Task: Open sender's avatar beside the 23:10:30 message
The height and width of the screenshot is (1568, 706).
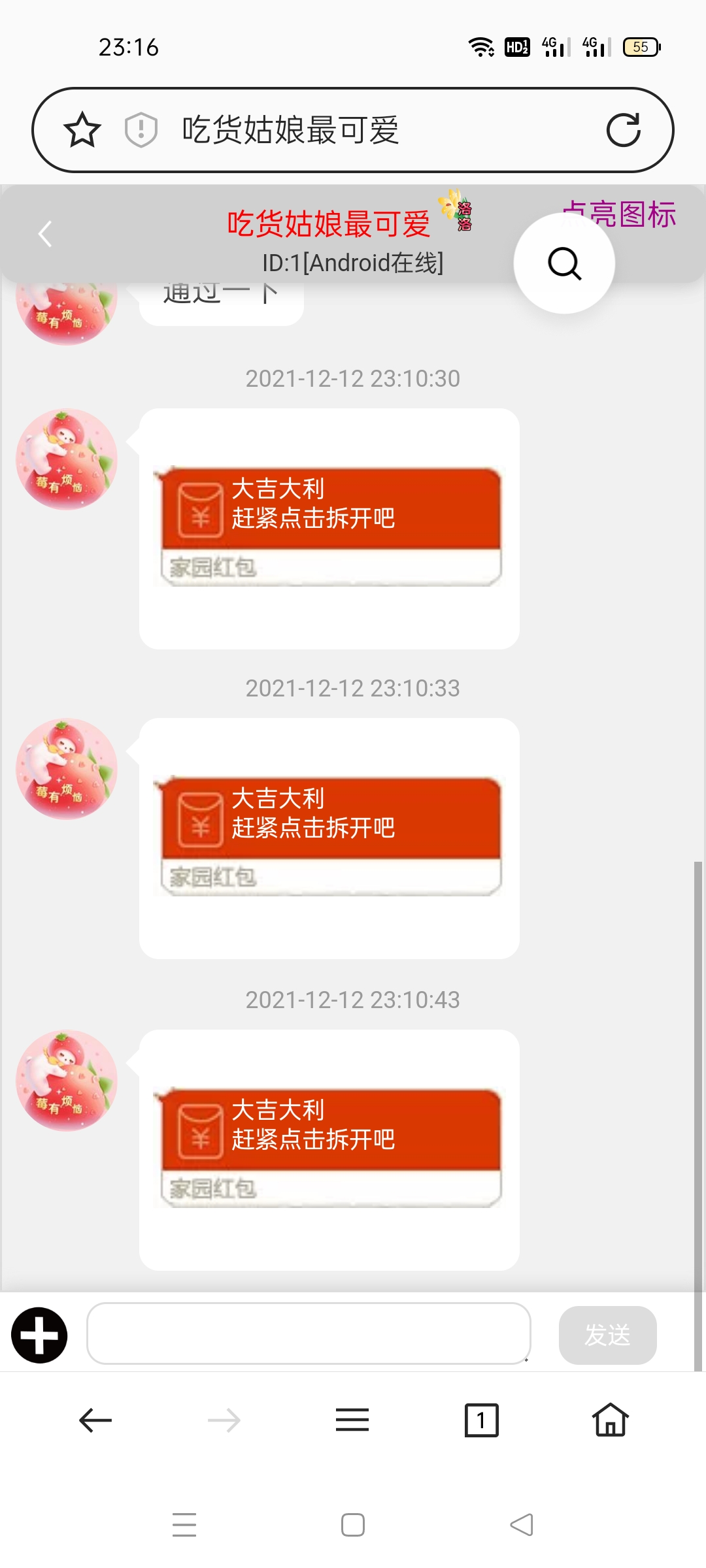Action: coord(67,459)
